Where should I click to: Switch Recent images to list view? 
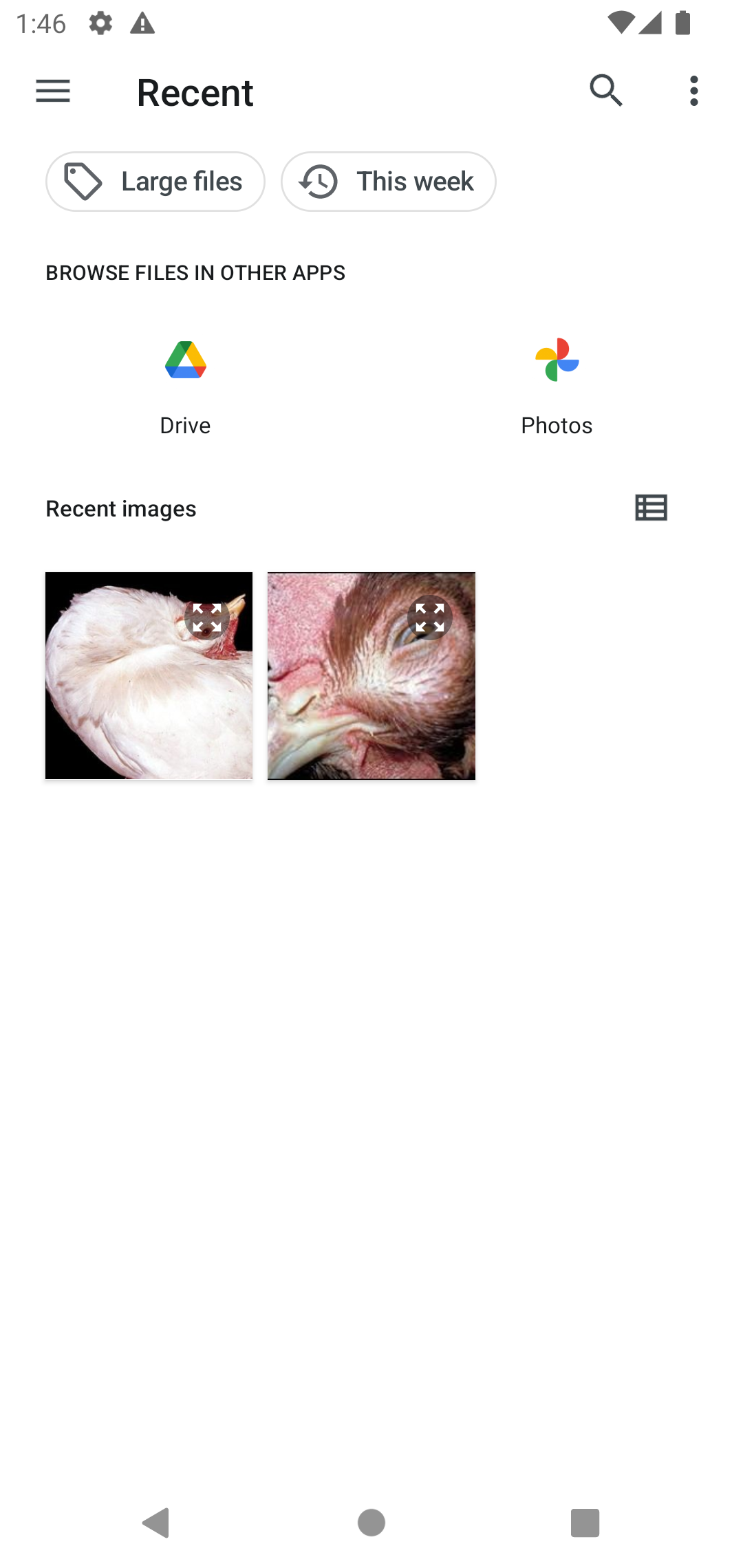point(652,508)
